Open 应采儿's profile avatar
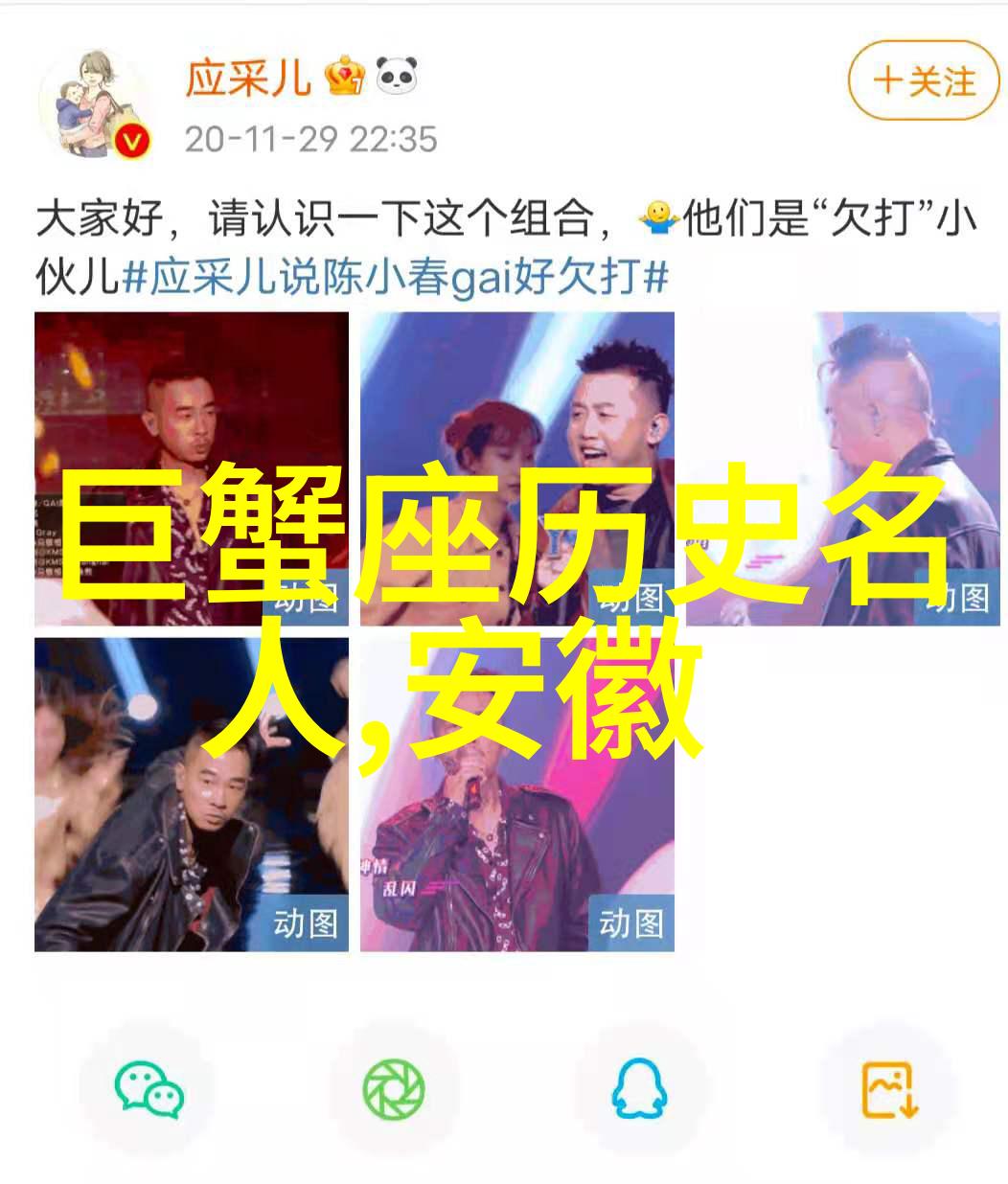 [96, 103]
